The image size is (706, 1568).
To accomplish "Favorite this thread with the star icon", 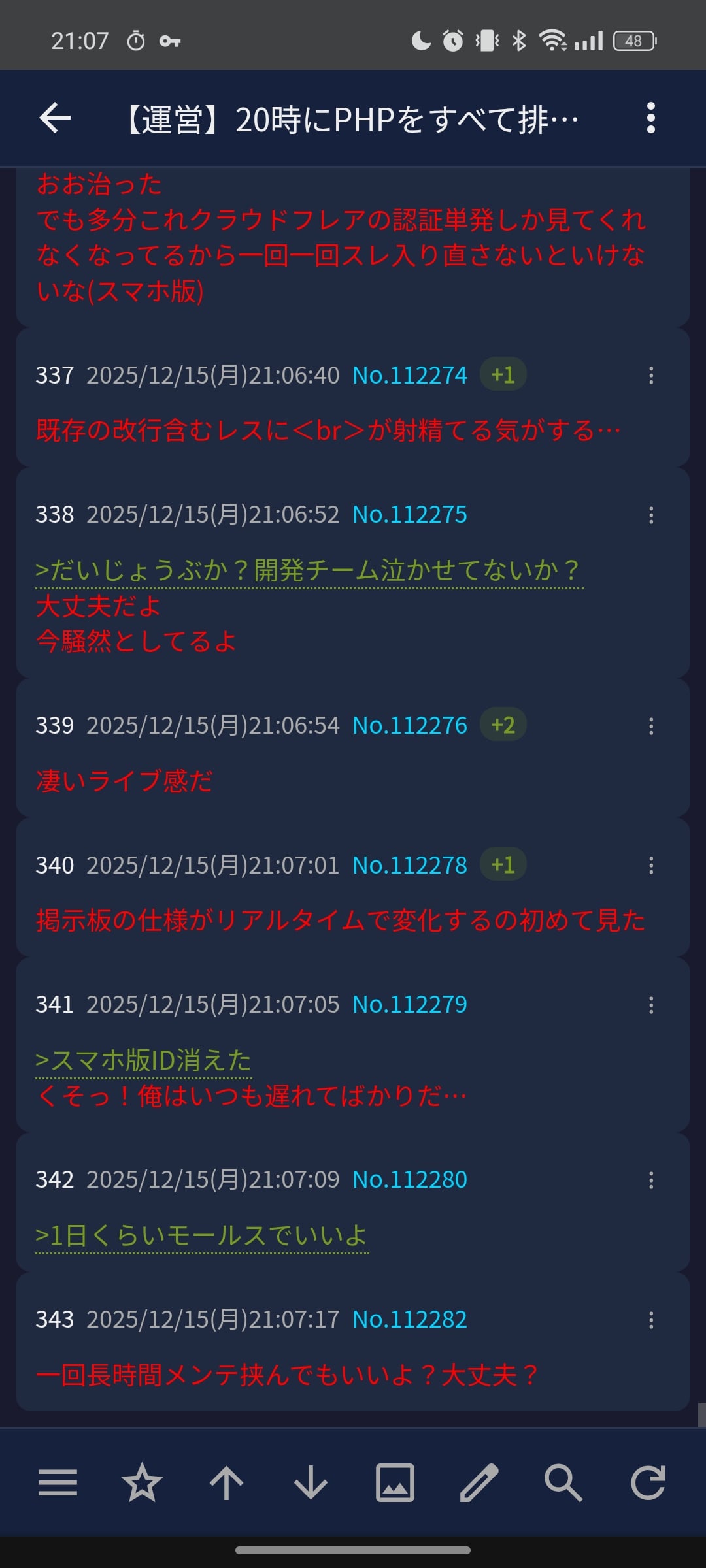I will [142, 1482].
